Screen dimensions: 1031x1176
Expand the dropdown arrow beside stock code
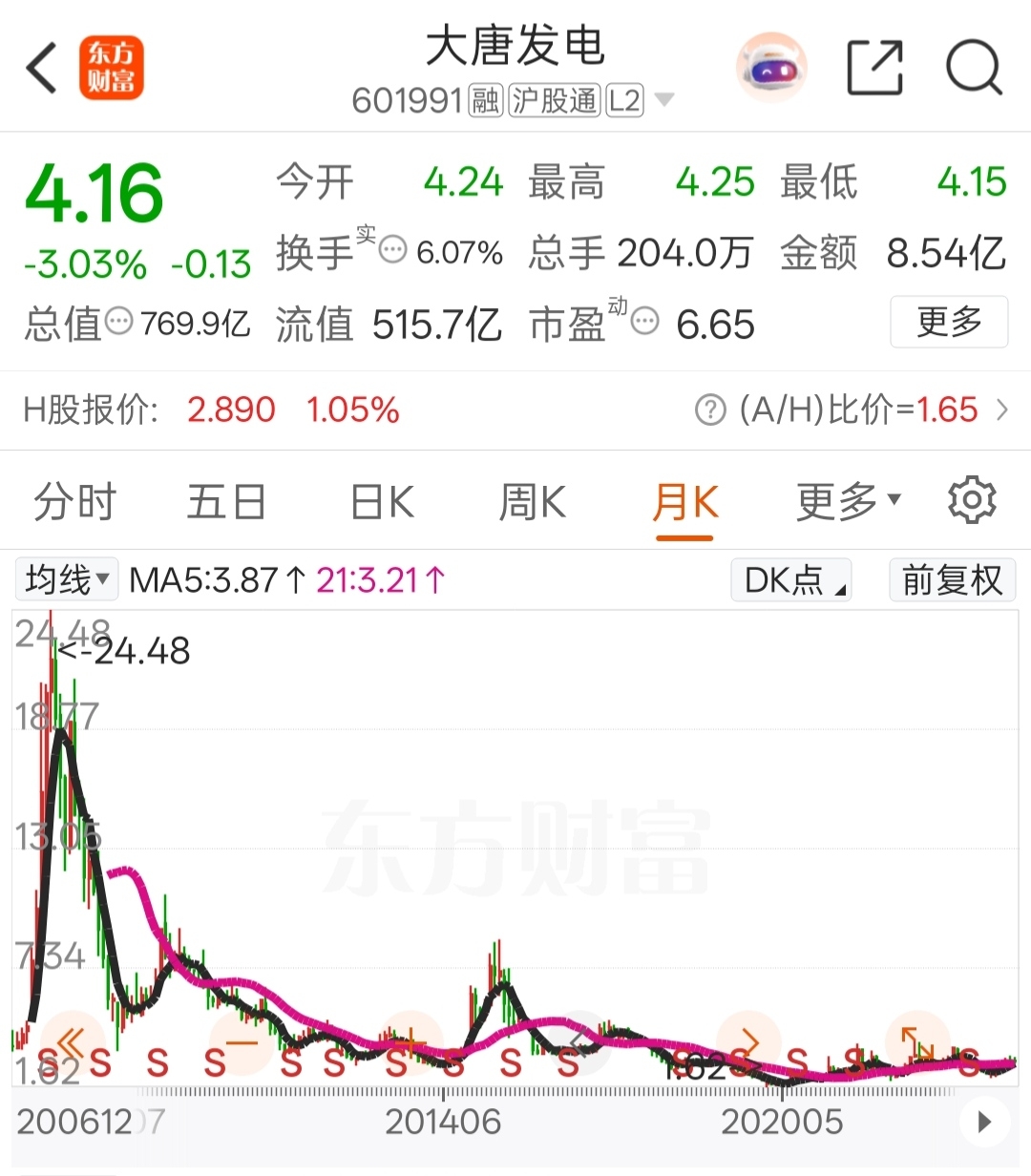(x=664, y=99)
